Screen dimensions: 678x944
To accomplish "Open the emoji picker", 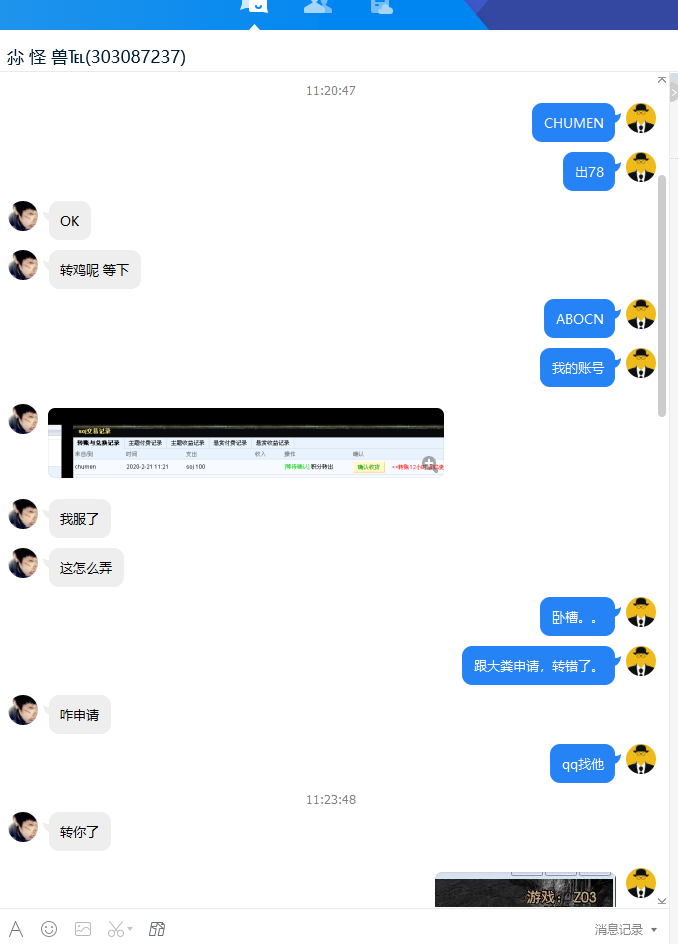I will point(49,929).
